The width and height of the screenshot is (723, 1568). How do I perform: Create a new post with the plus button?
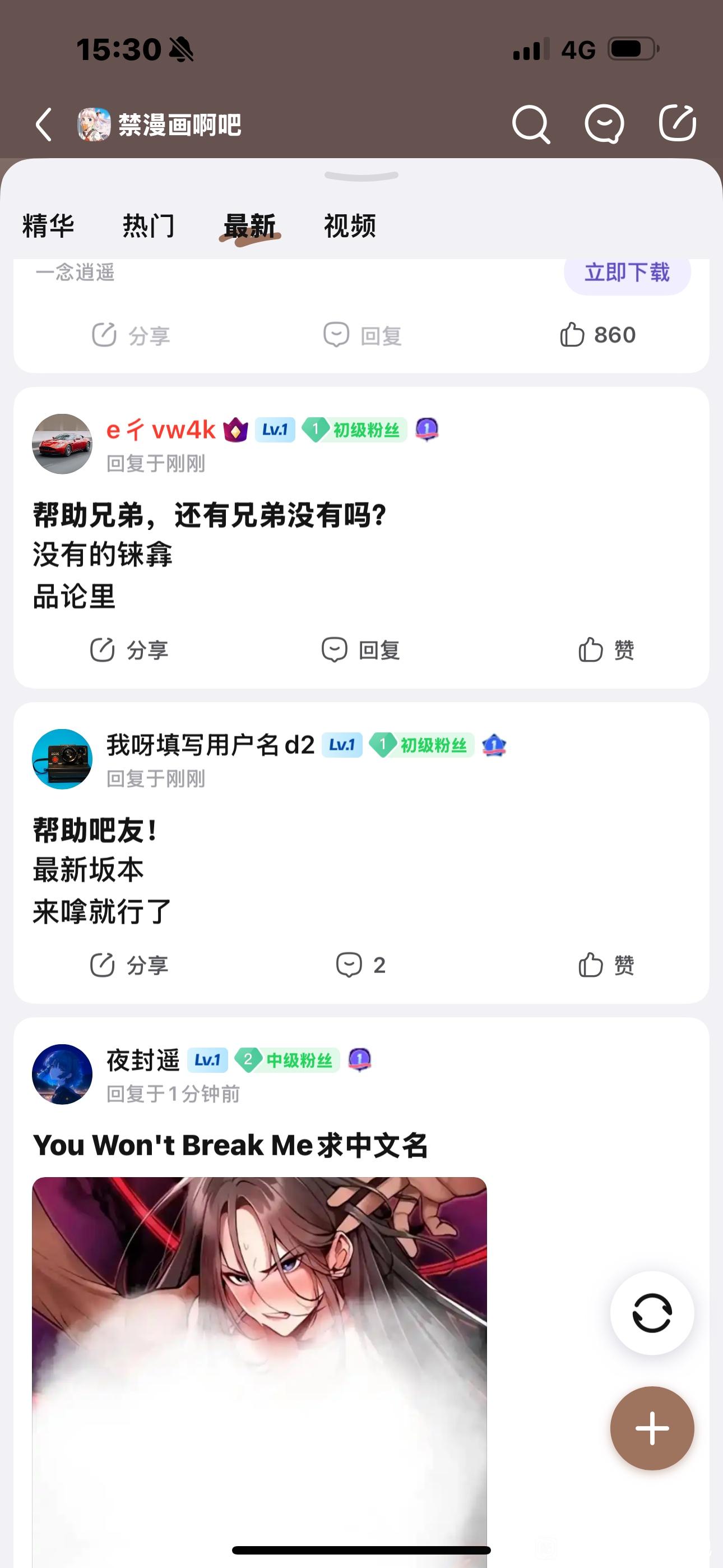(652, 1428)
